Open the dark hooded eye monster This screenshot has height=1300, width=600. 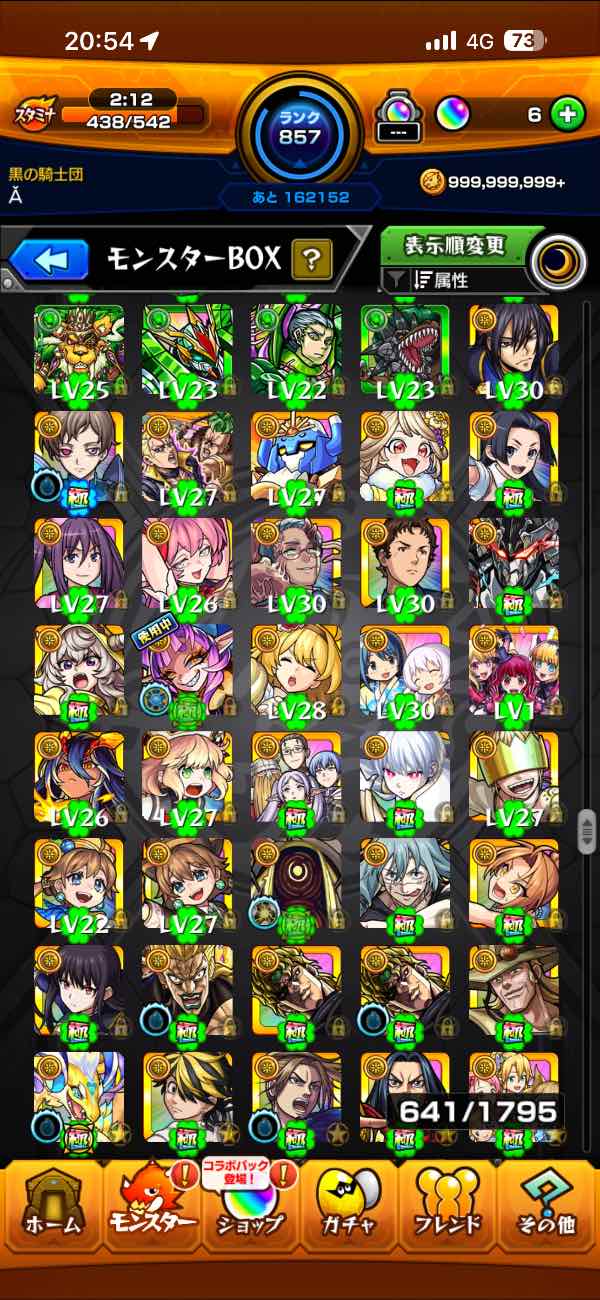pos(296,886)
